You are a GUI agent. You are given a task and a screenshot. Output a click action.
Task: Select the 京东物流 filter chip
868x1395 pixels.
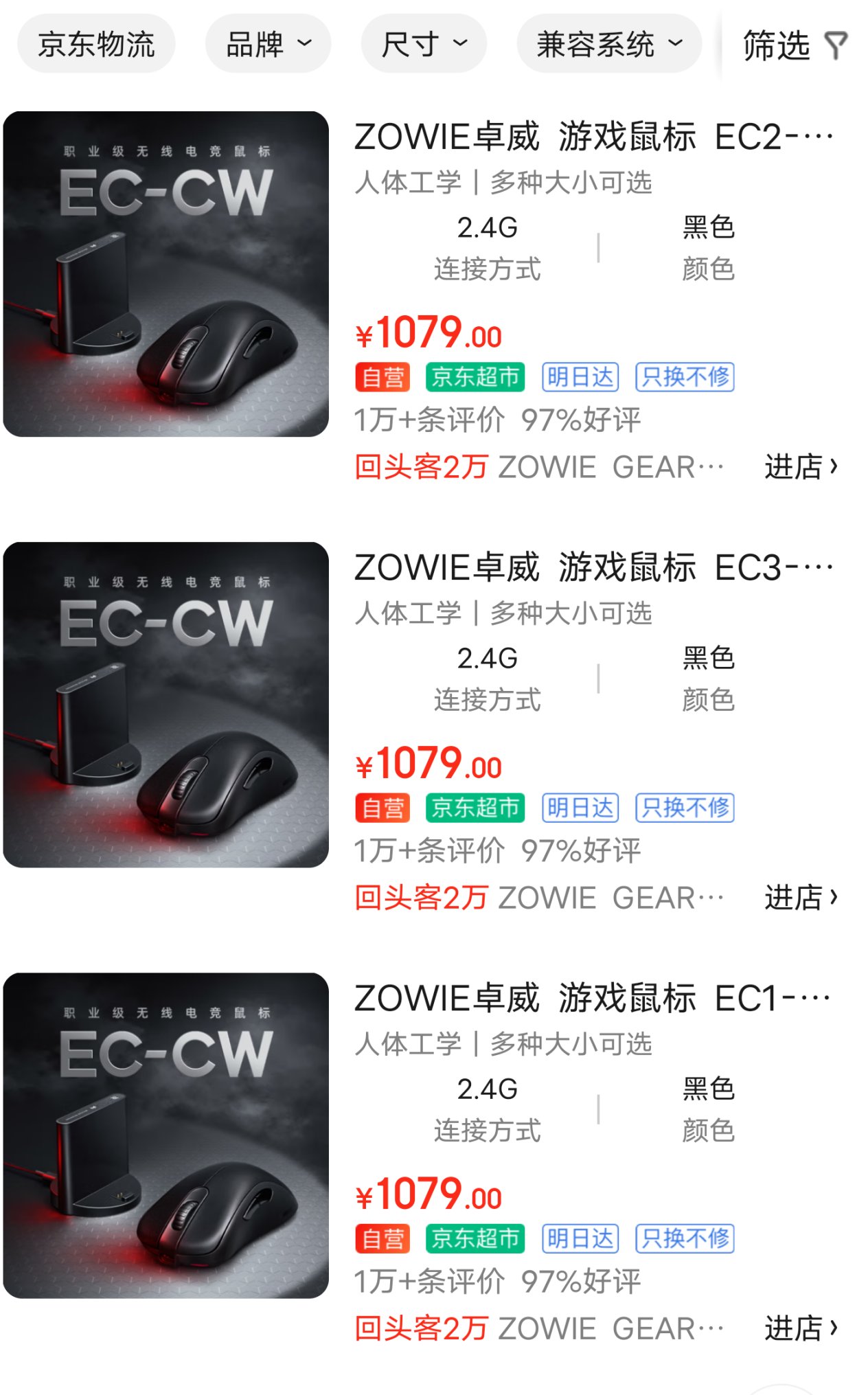click(x=96, y=45)
